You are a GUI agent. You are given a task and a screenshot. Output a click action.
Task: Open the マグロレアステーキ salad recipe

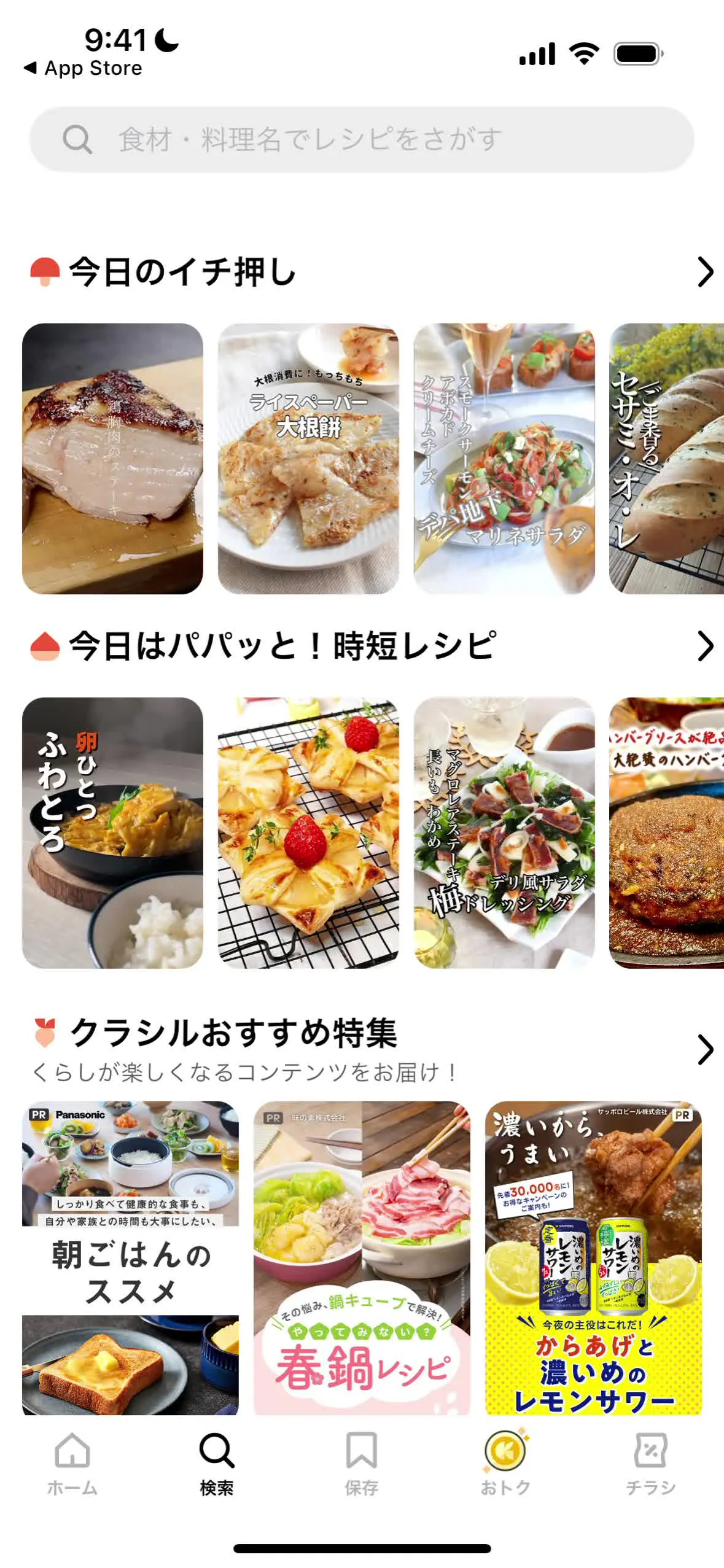coord(504,832)
